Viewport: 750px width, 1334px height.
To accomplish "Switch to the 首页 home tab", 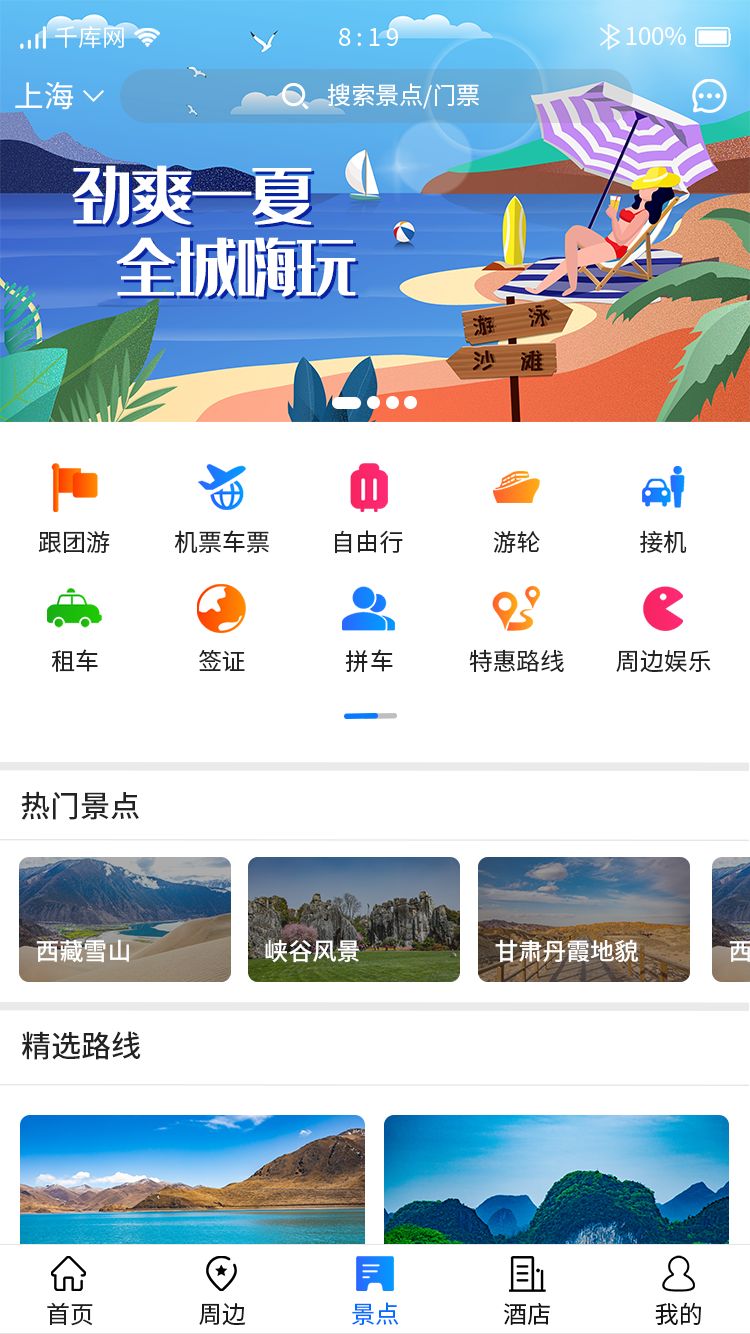I will click(69, 1290).
